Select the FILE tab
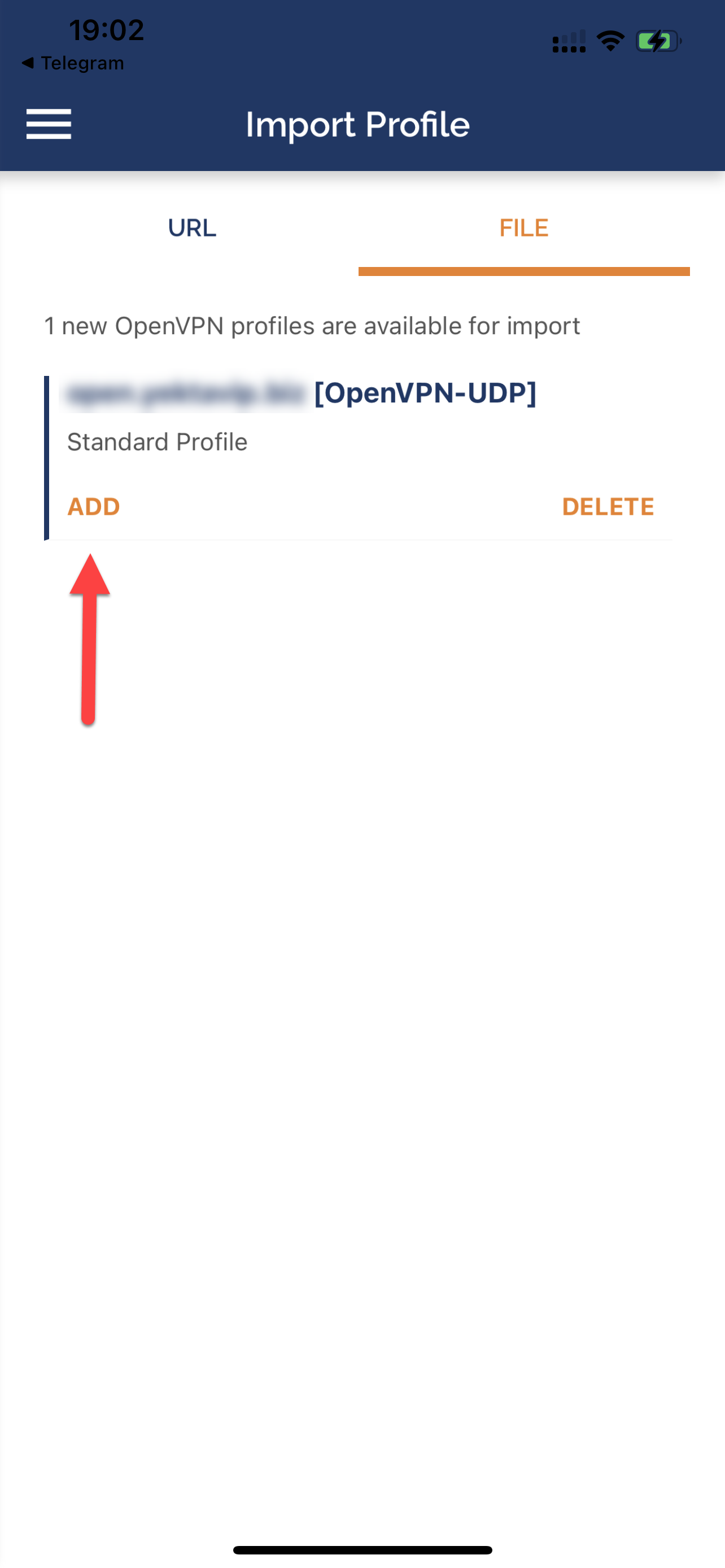The width and height of the screenshot is (725, 1568). [523, 228]
